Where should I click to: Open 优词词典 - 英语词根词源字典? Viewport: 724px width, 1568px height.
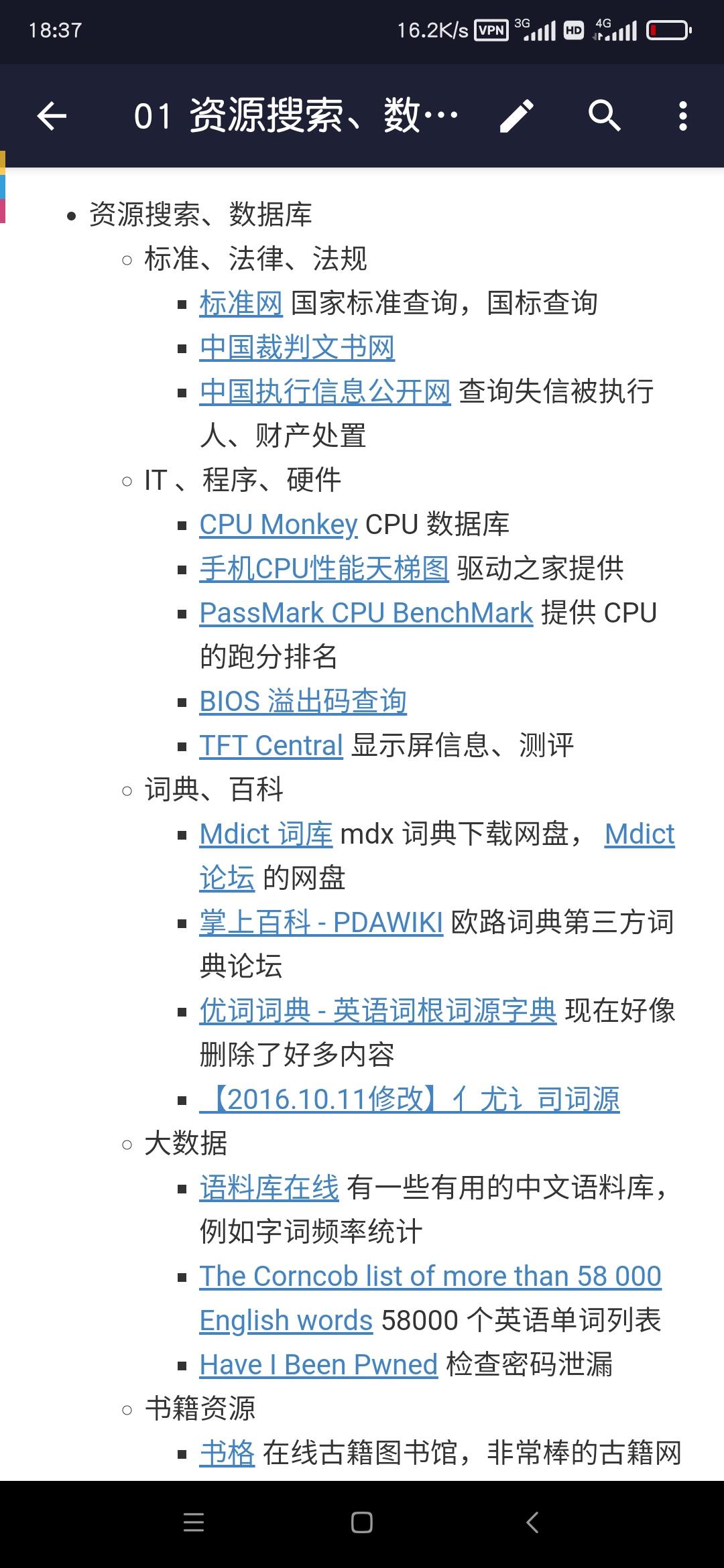[377, 1011]
